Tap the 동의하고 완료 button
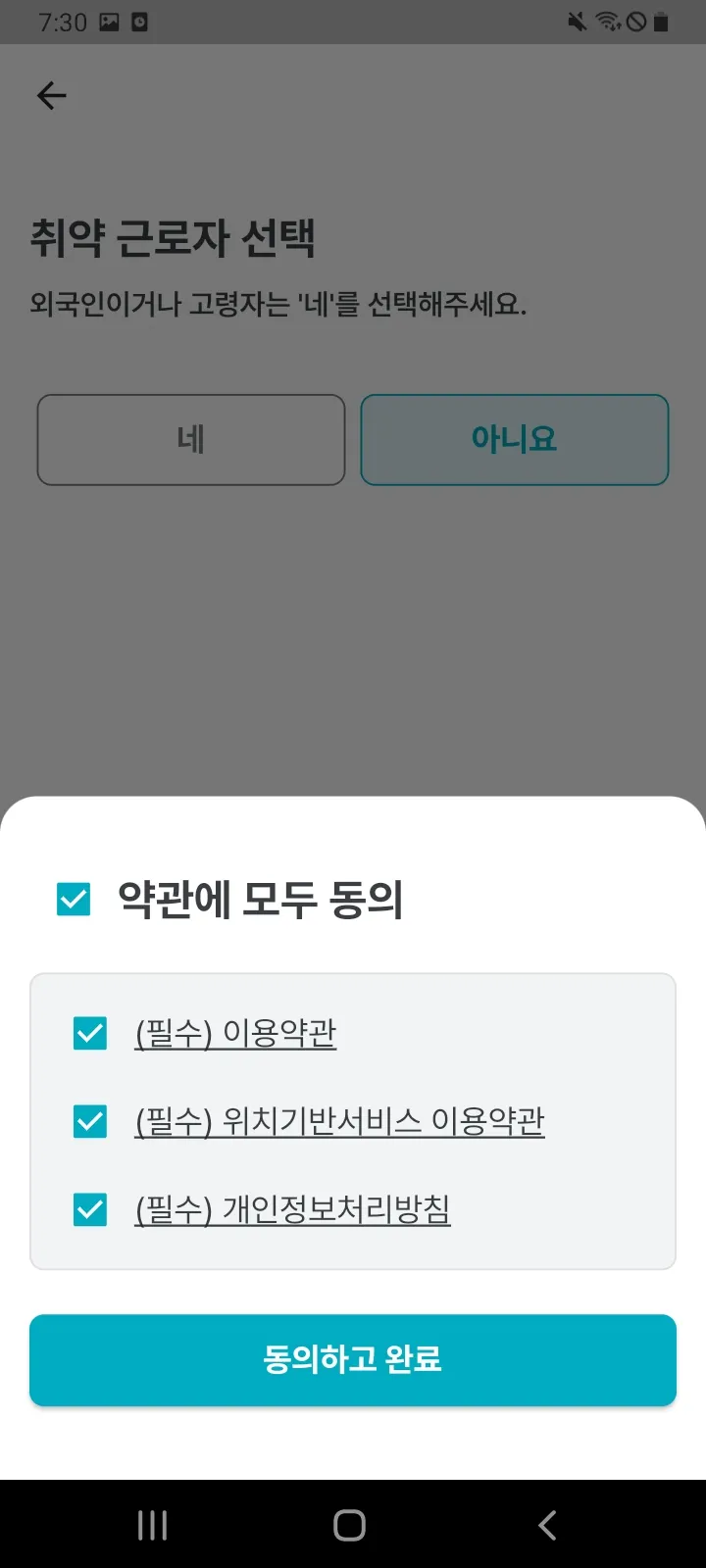 point(353,1359)
